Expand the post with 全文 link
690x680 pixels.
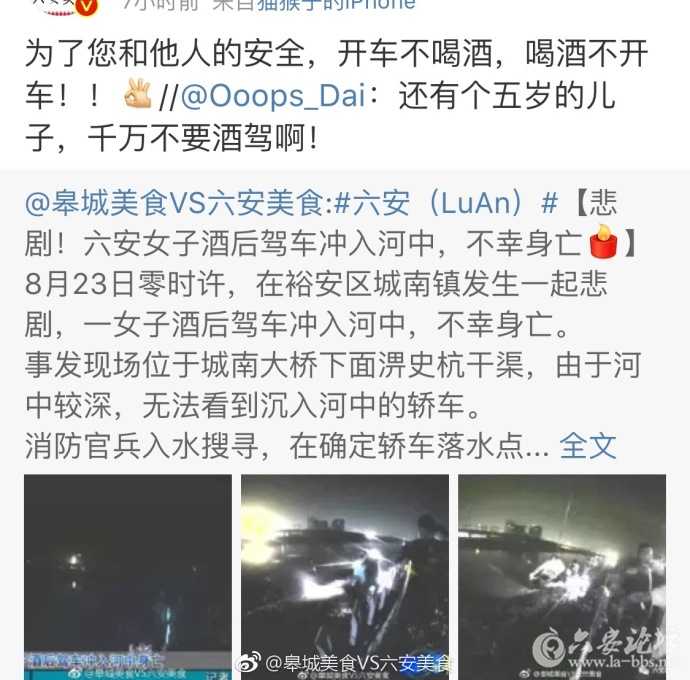pos(588,445)
